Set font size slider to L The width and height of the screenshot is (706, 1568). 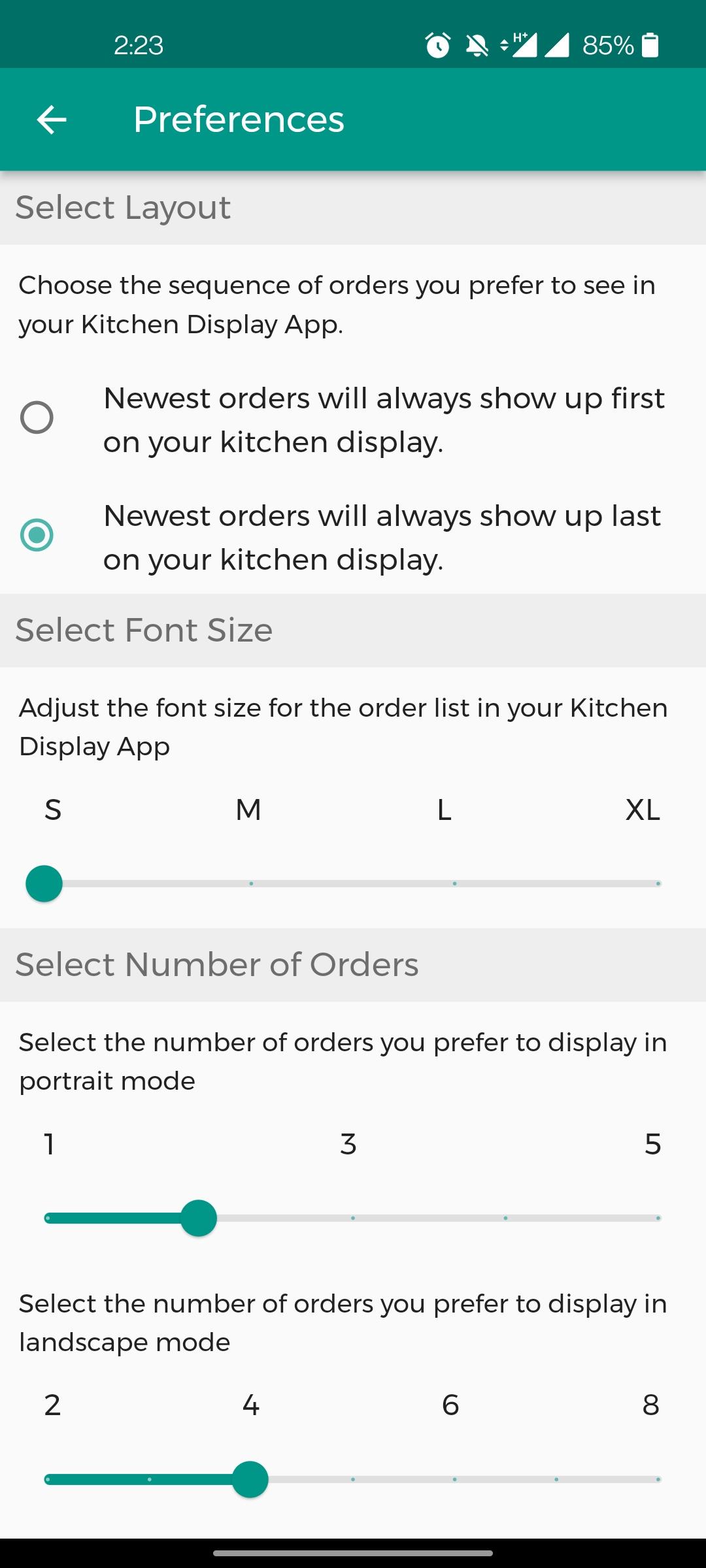pyautogui.click(x=454, y=883)
